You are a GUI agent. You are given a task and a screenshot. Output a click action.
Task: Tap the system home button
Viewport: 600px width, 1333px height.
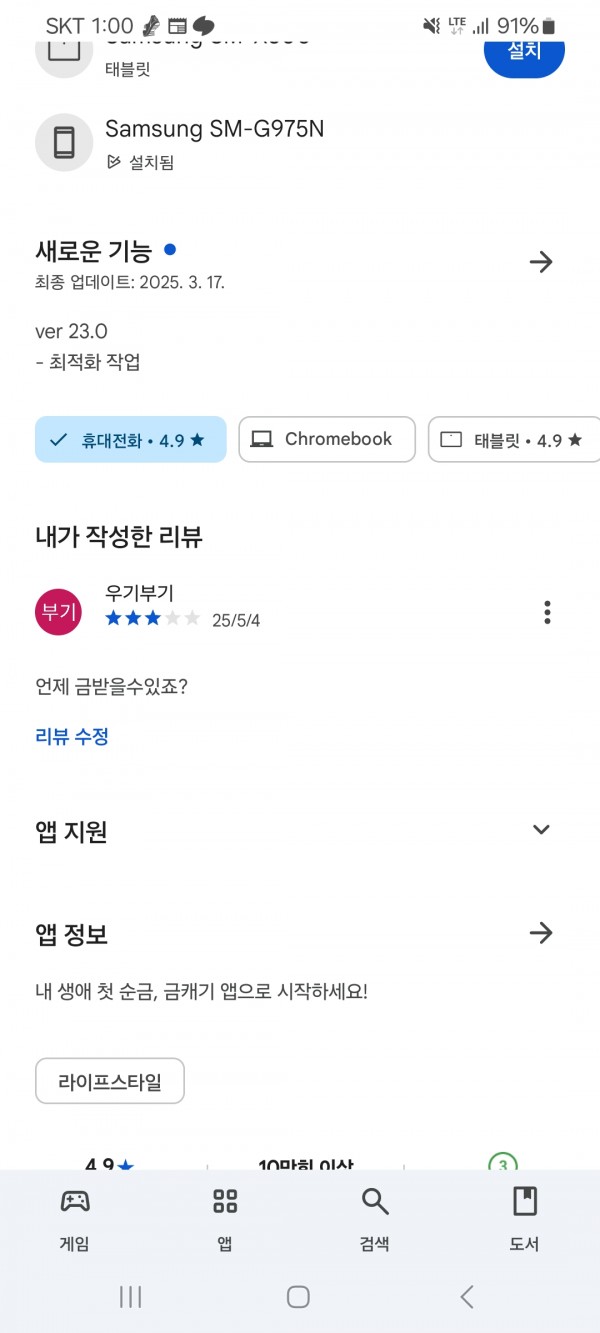pyautogui.click(x=298, y=1297)
